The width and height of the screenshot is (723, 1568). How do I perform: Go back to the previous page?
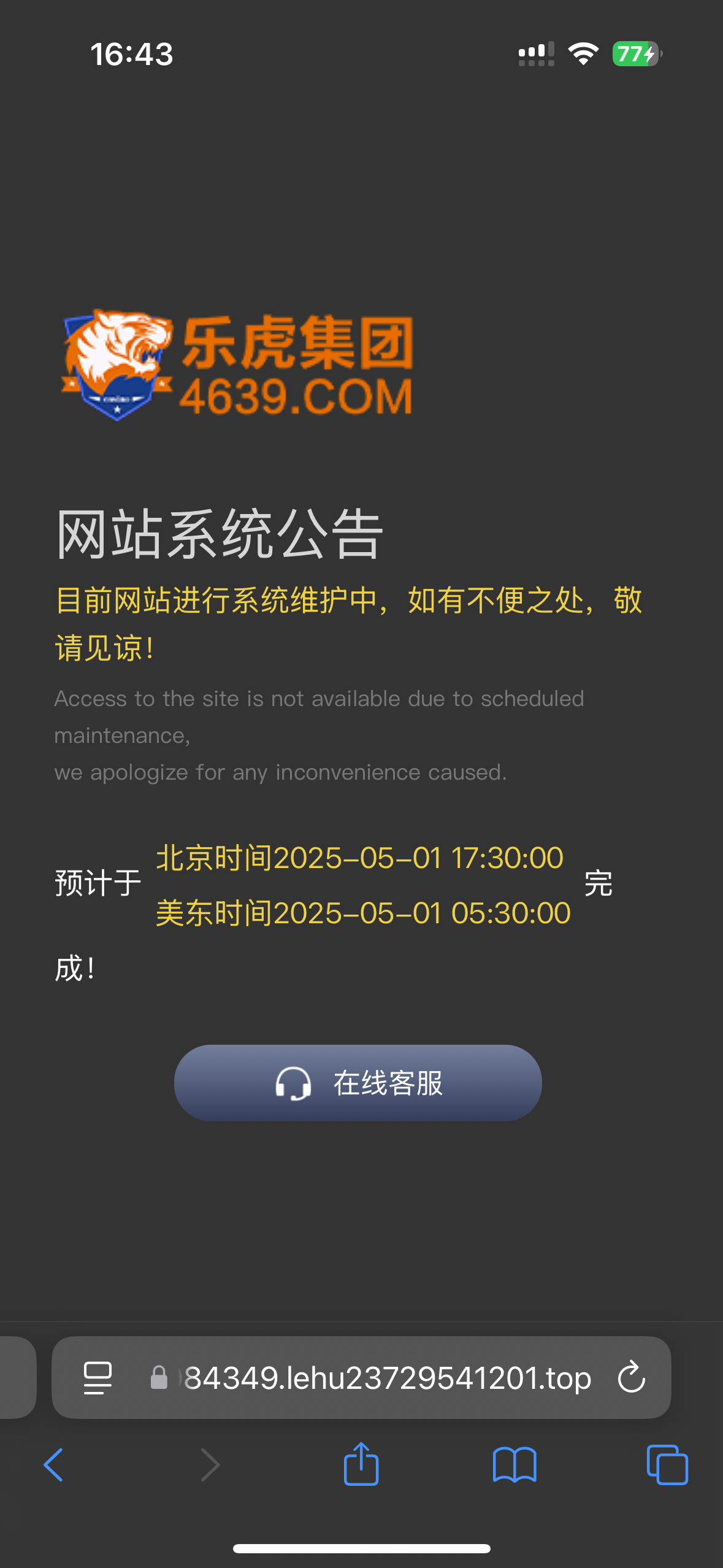pyautogui.click(x=54, y=1465)
